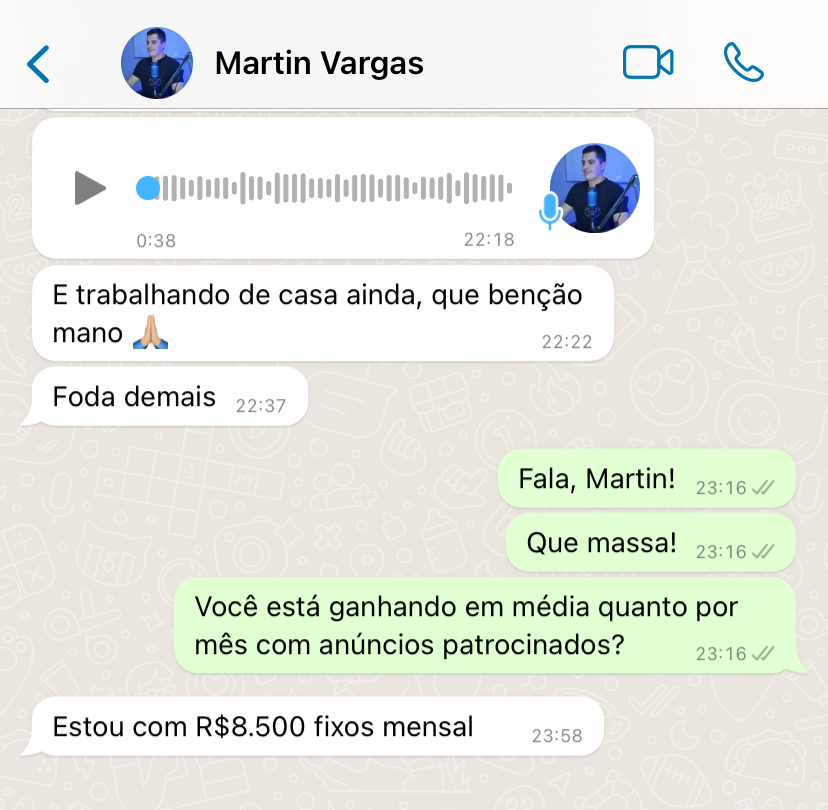The width and height of the screenshot is (828, 810).
Task: Tap the voice message waveform to seek
Action: coord(324,188)
